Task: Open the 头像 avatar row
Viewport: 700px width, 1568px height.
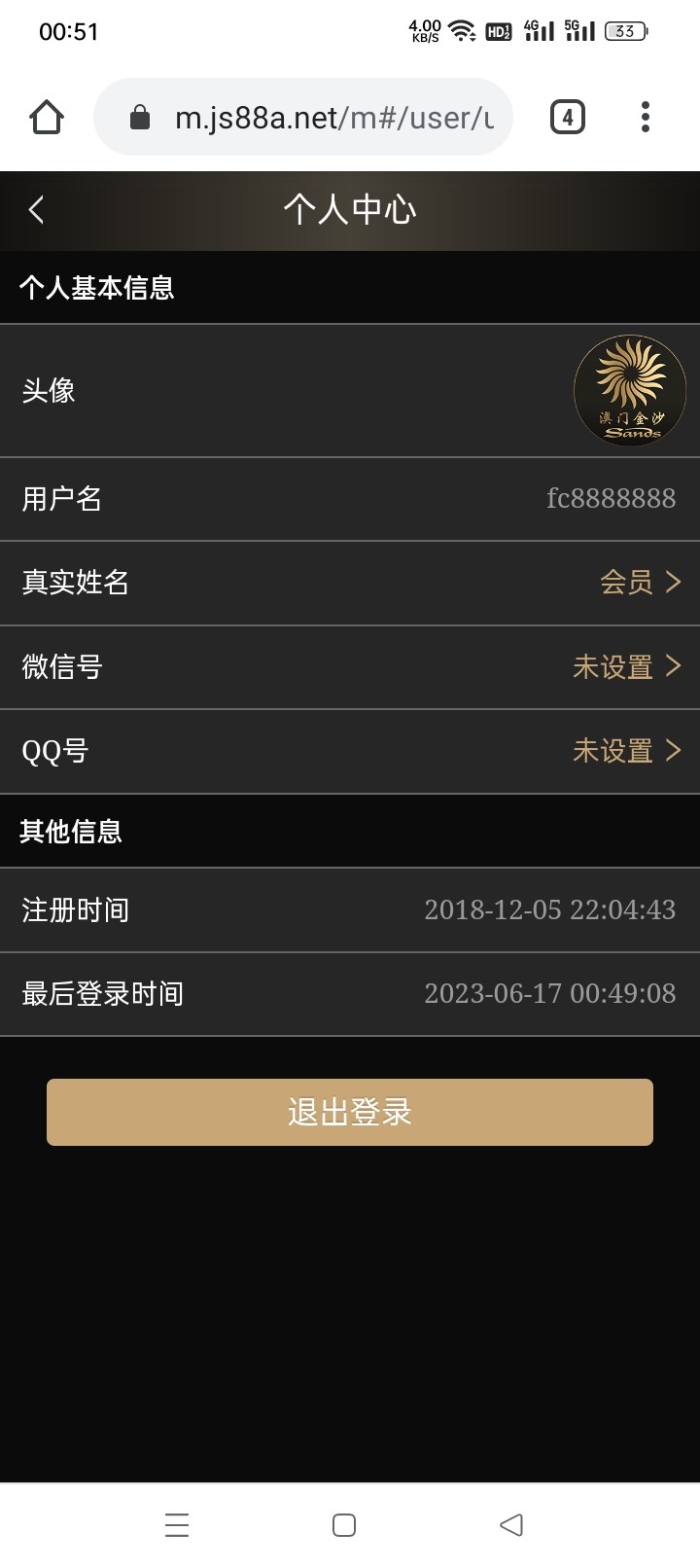Action: [x=350, y=391]
